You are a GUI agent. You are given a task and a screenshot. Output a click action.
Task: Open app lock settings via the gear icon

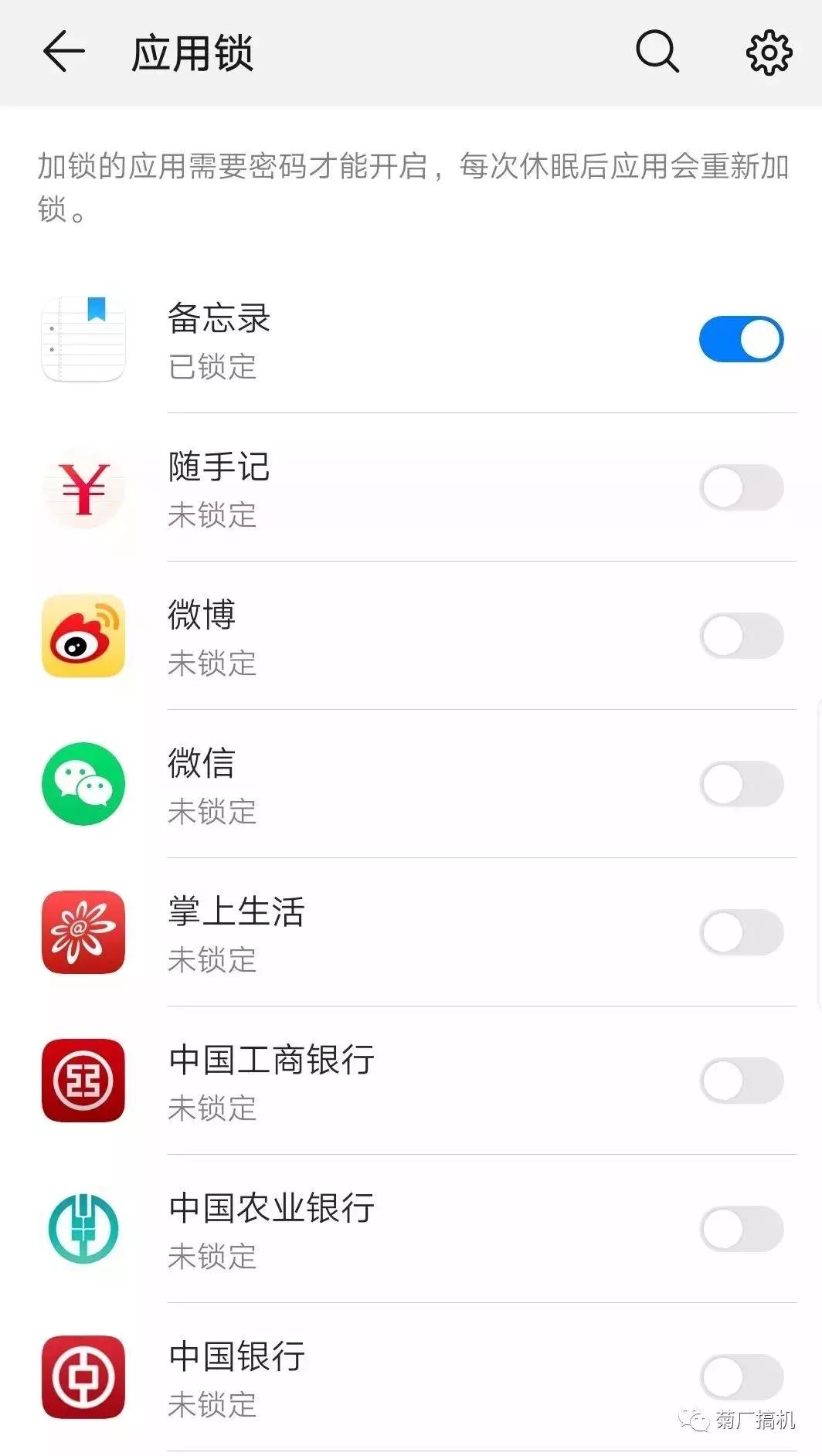[x=769, y=53]
